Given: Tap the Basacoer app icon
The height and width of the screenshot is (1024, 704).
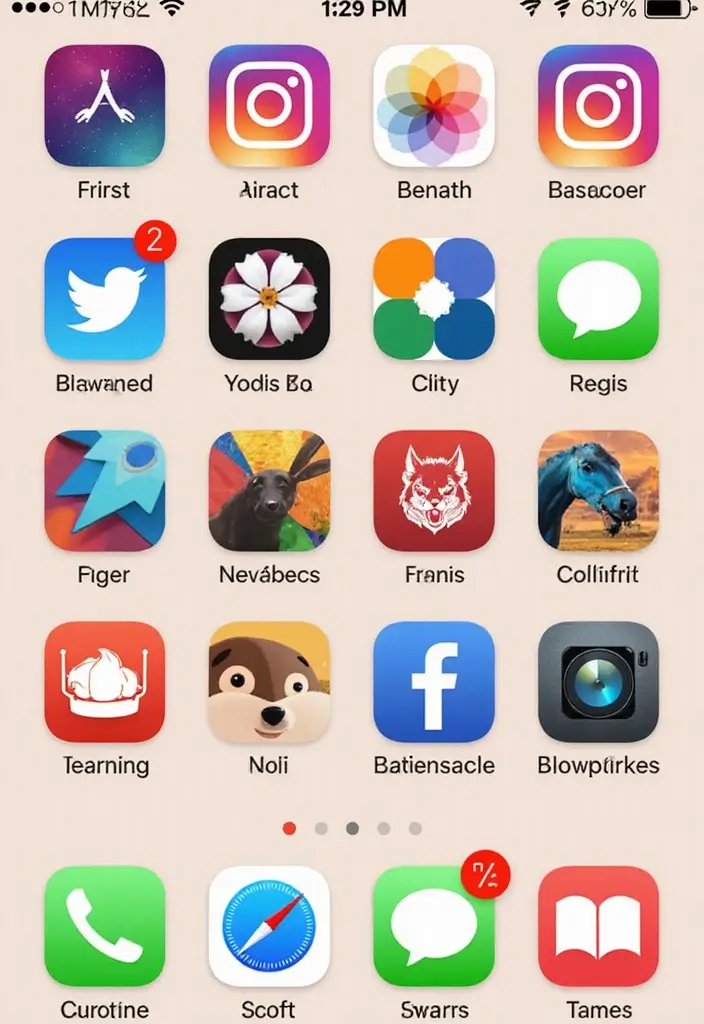Looking at the screenshot, I should 598,105.
